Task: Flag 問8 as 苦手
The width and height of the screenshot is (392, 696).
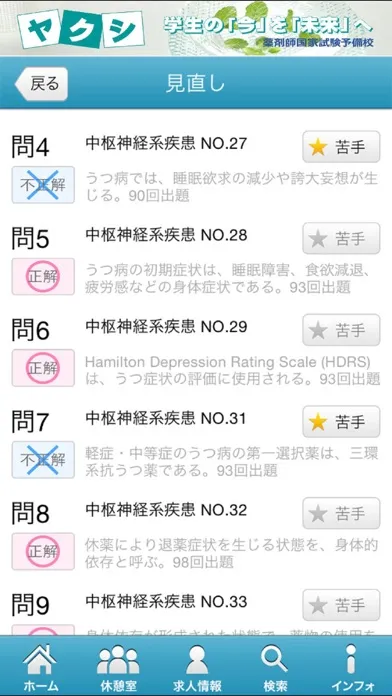Action: (x=341, y=514)
